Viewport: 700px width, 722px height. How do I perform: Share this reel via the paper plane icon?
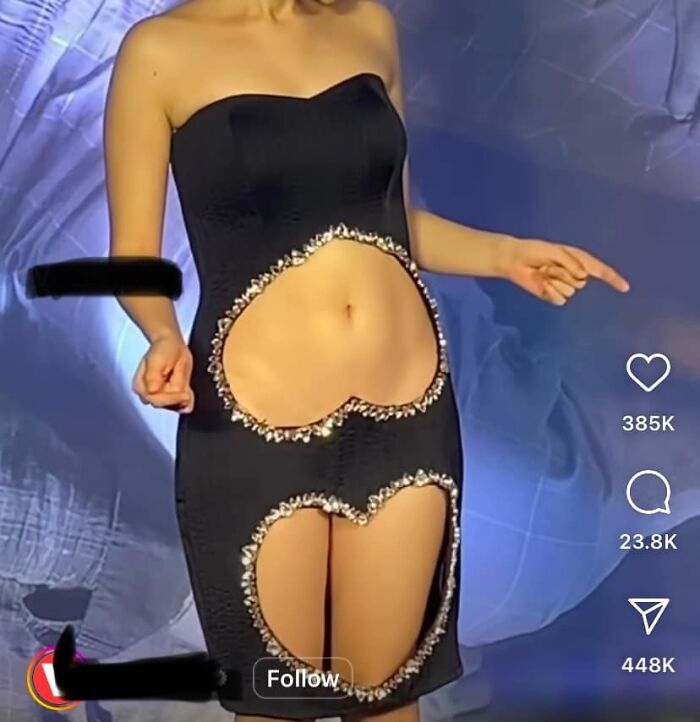point(648,614)
